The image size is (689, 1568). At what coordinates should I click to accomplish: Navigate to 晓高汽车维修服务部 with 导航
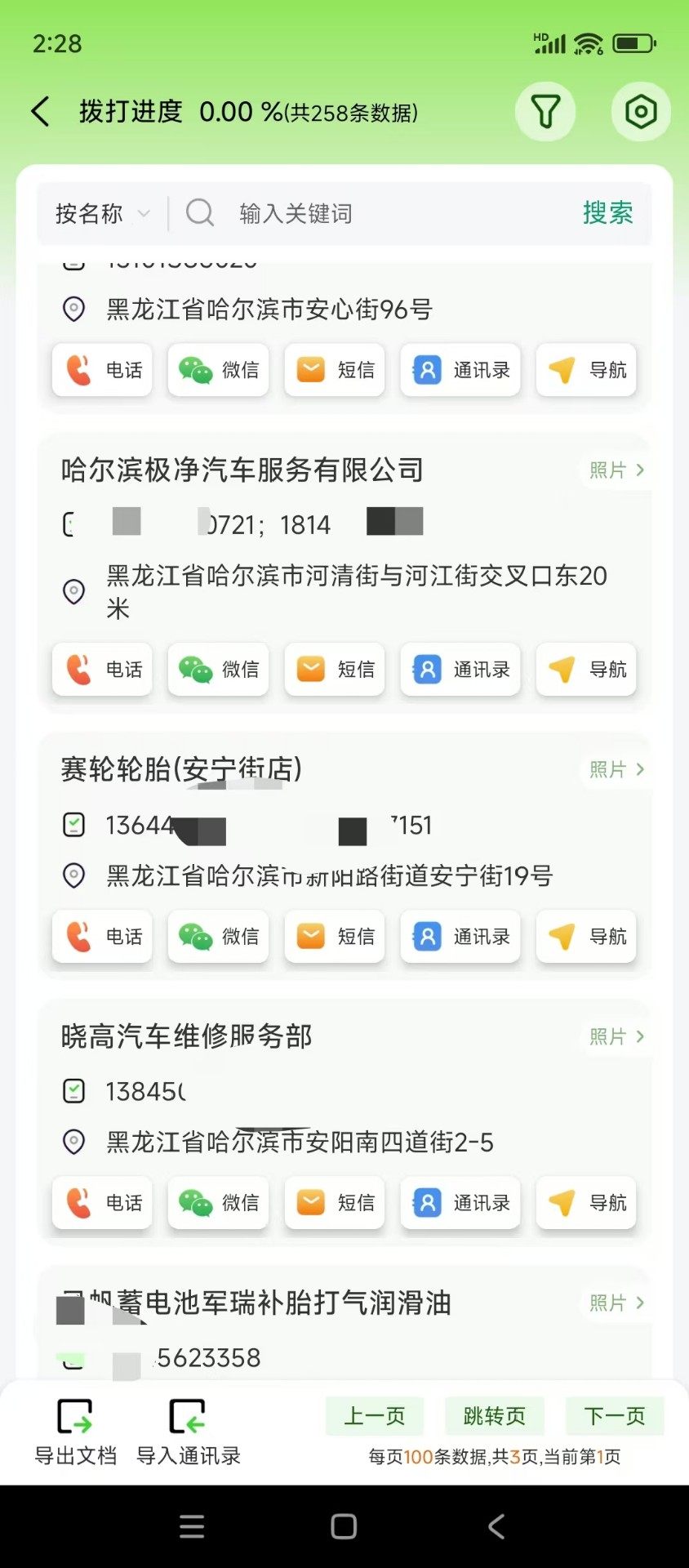pyautogui.click(x=586, y=1203)
